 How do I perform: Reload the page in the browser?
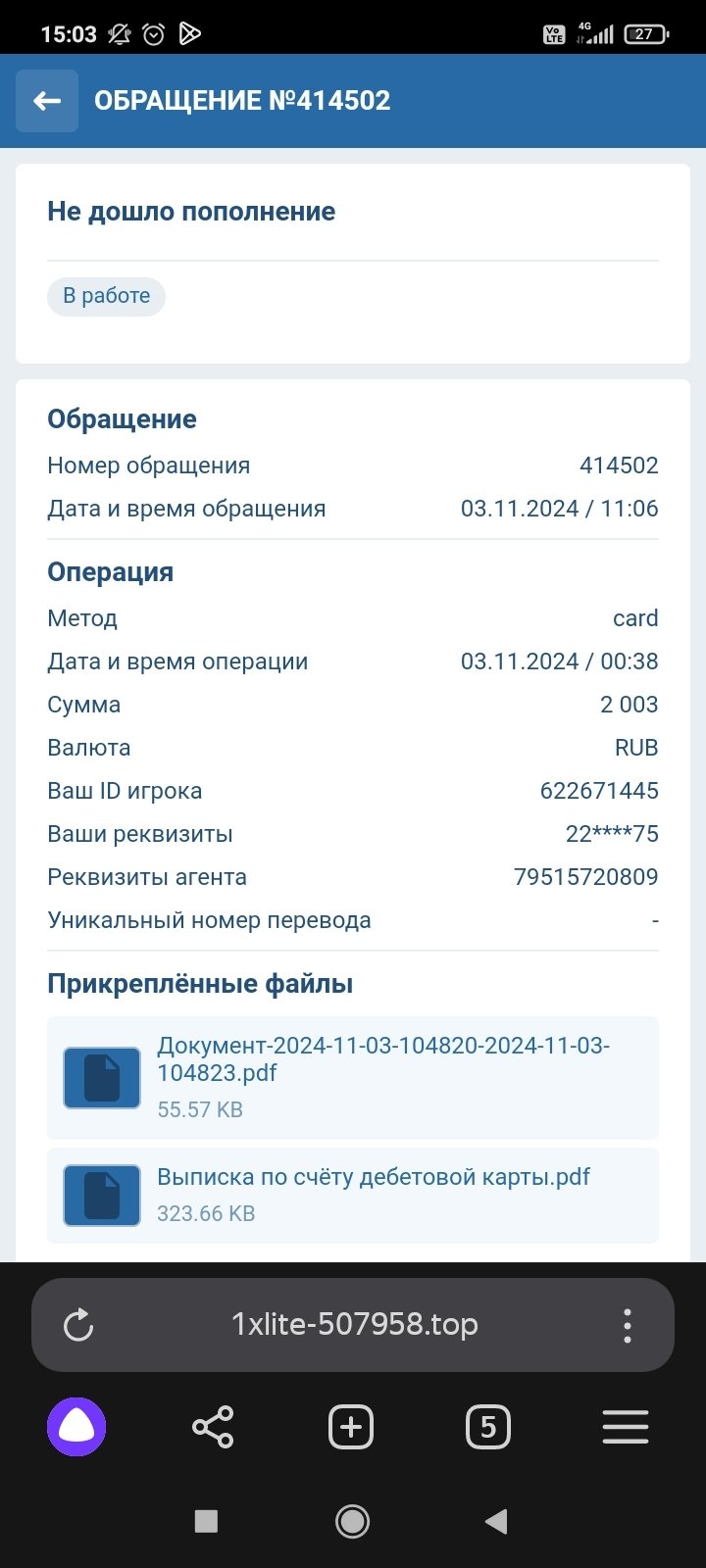[78, 1325]
